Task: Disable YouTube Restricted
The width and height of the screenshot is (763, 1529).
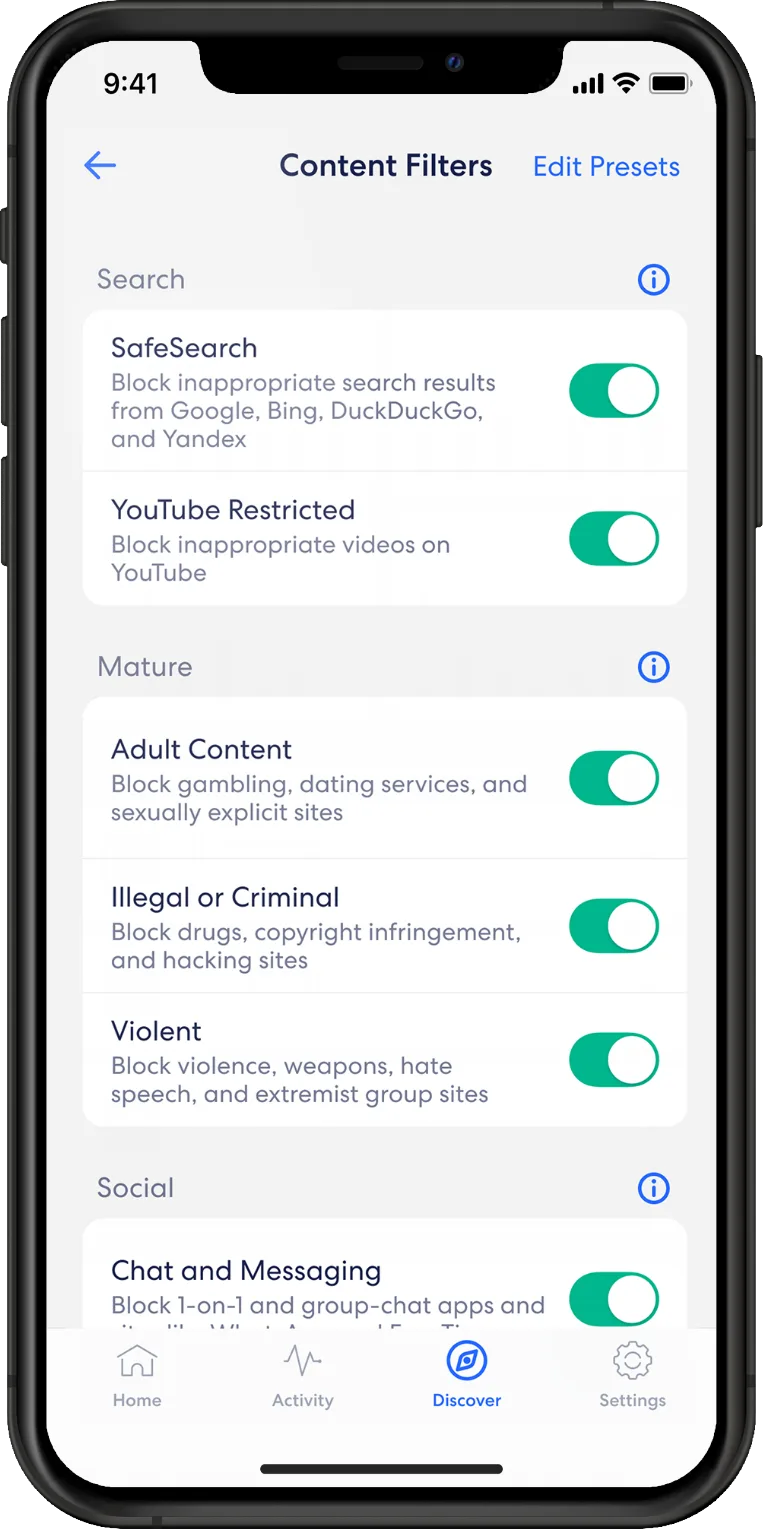Action: (614, 539)
